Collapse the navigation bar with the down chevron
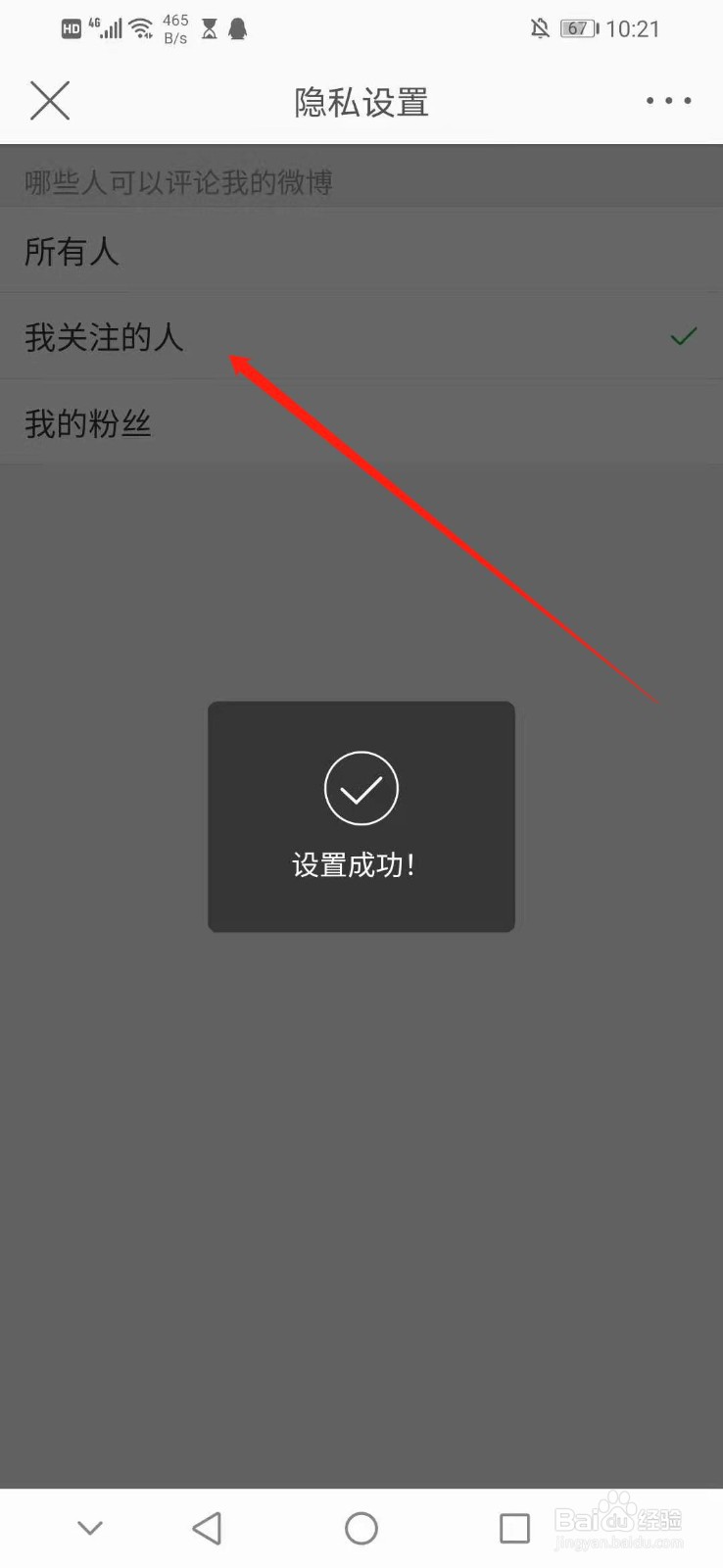723x1568 pixels. click(x=90, y=1526)
